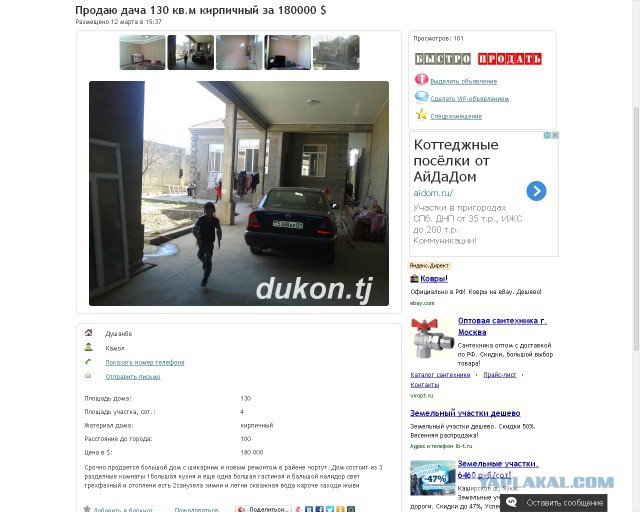Open the first photo thumbnail in the gallery
Image resolution: width=640 pixels, height=512 pixels.
click(142, 52)
